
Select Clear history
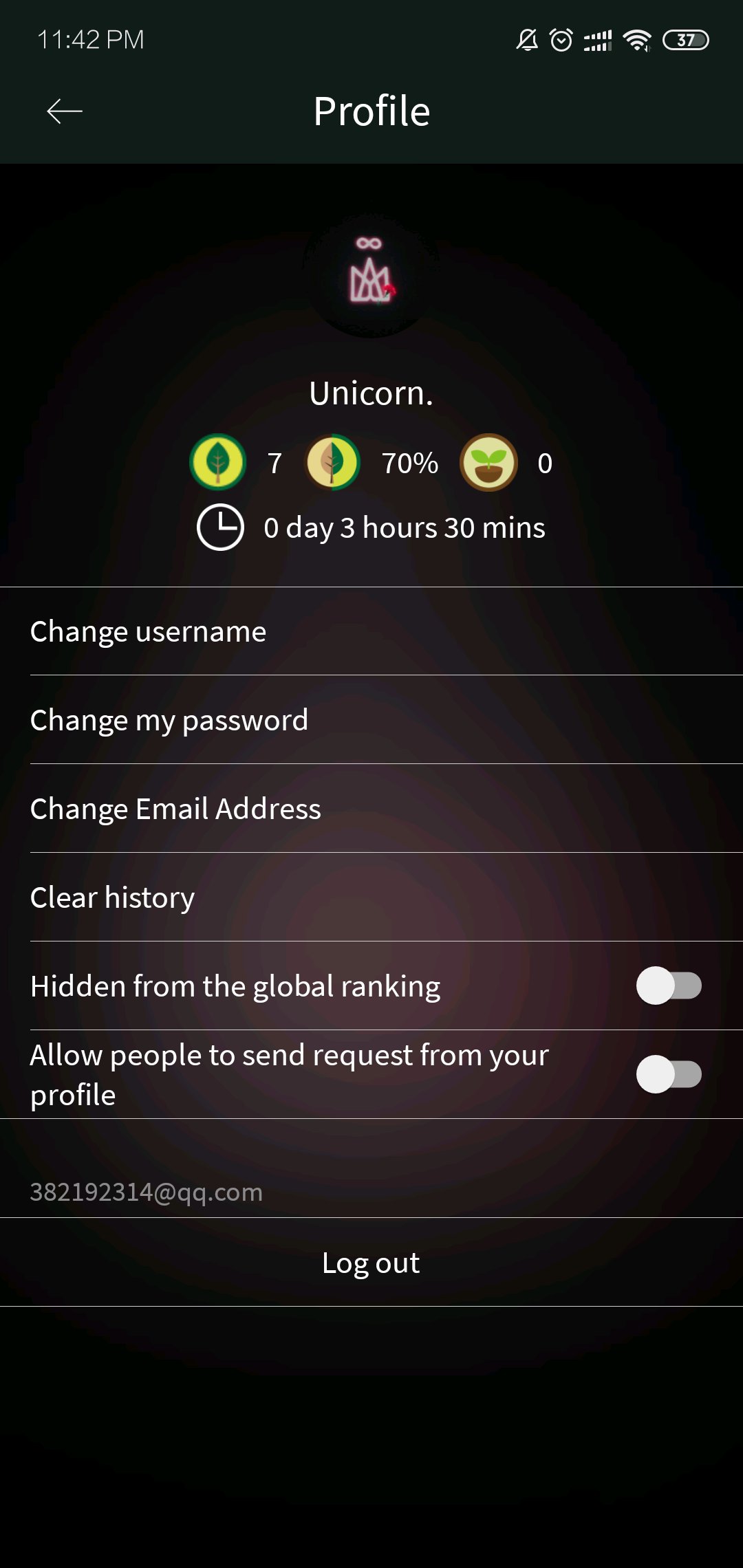371,897
